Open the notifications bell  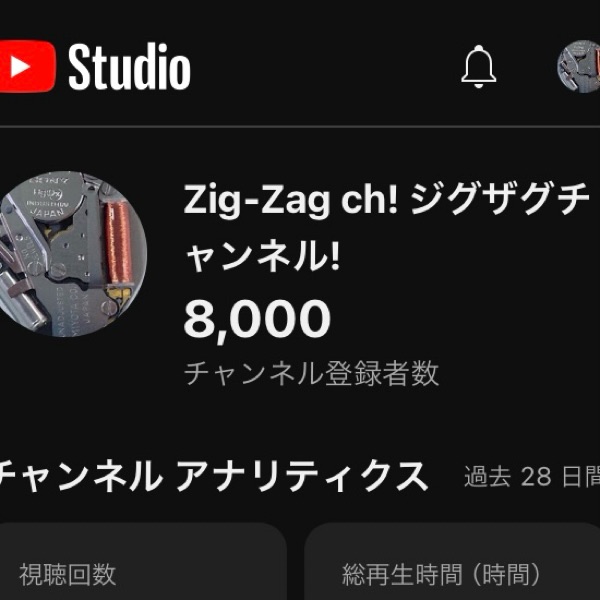point(479,68)
